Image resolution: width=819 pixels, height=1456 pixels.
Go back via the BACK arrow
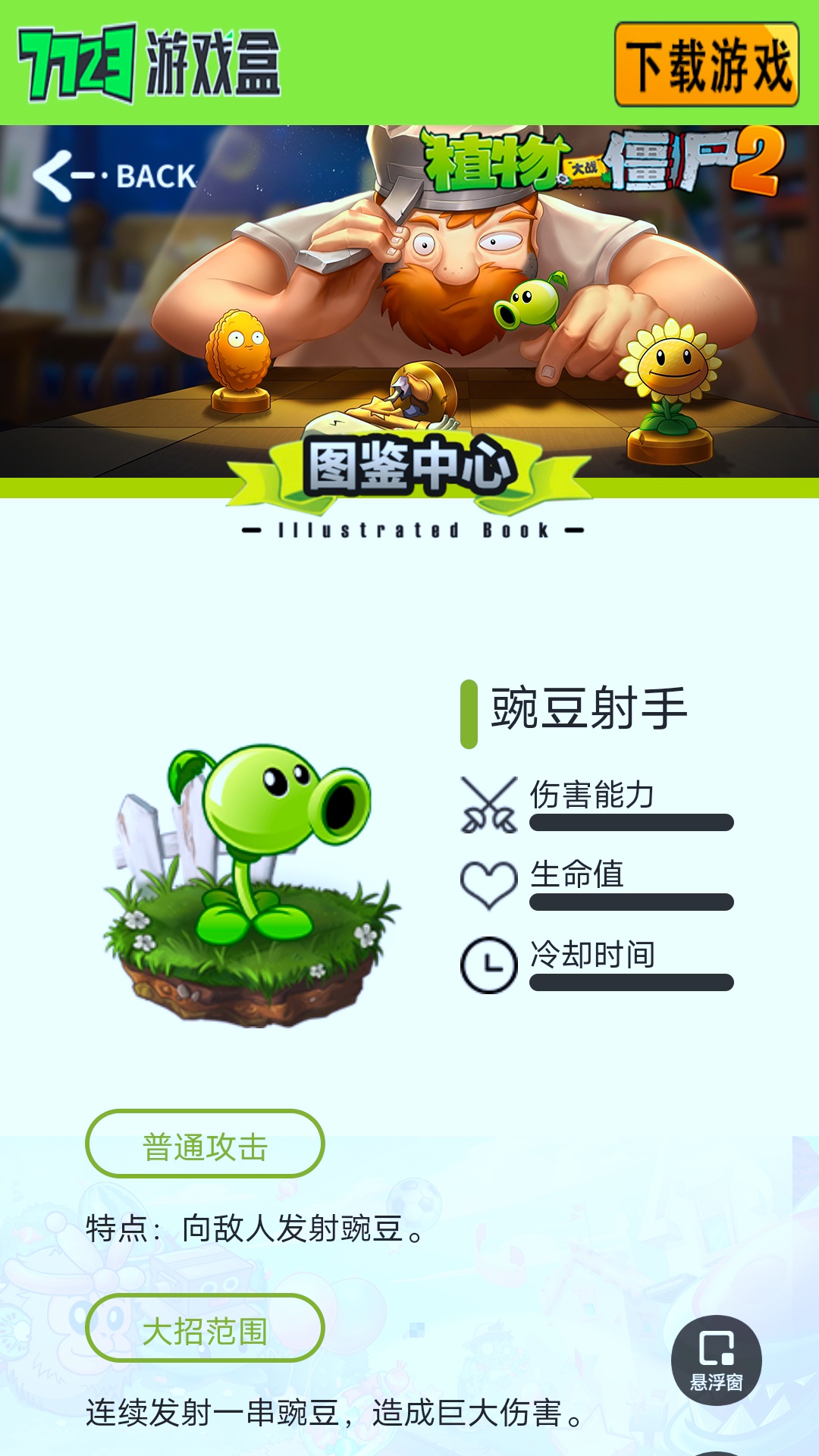click(115, 176)
